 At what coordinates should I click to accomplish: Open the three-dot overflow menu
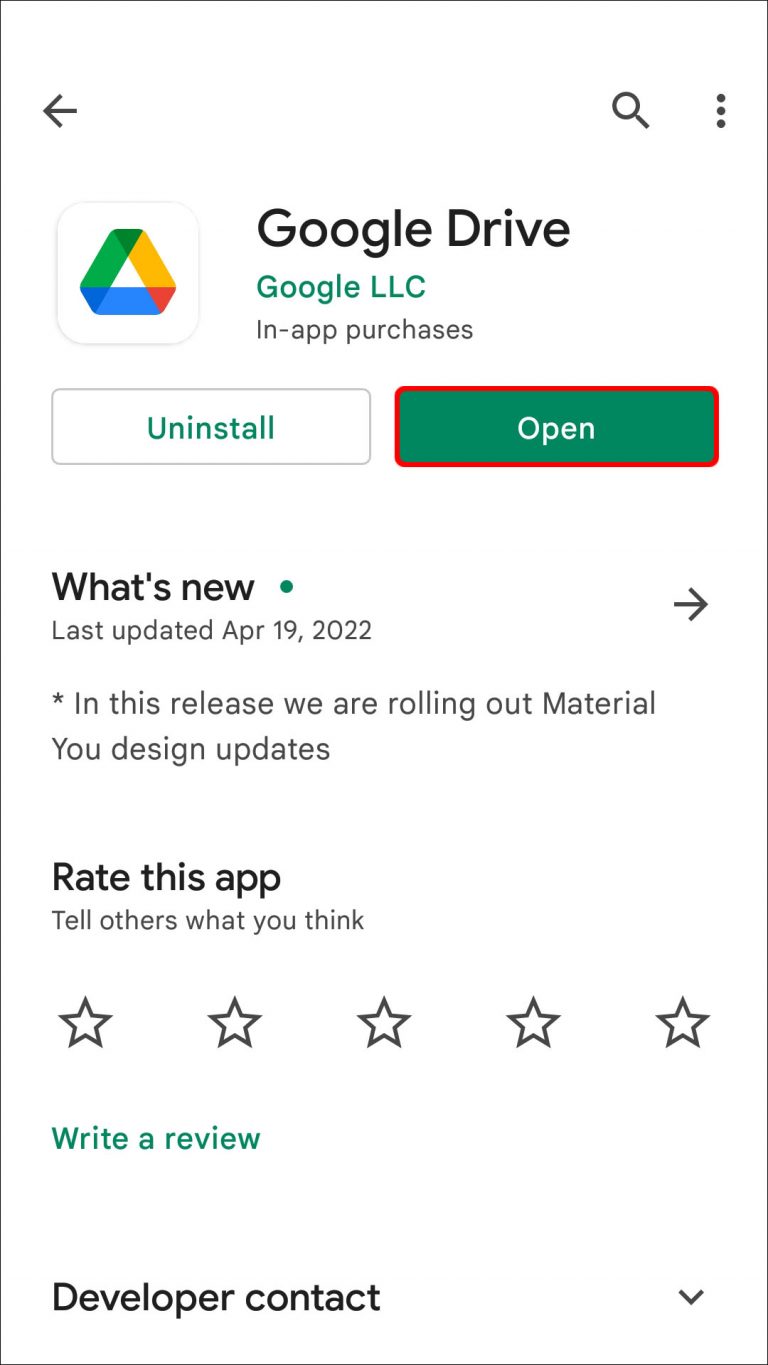point(720,110)
